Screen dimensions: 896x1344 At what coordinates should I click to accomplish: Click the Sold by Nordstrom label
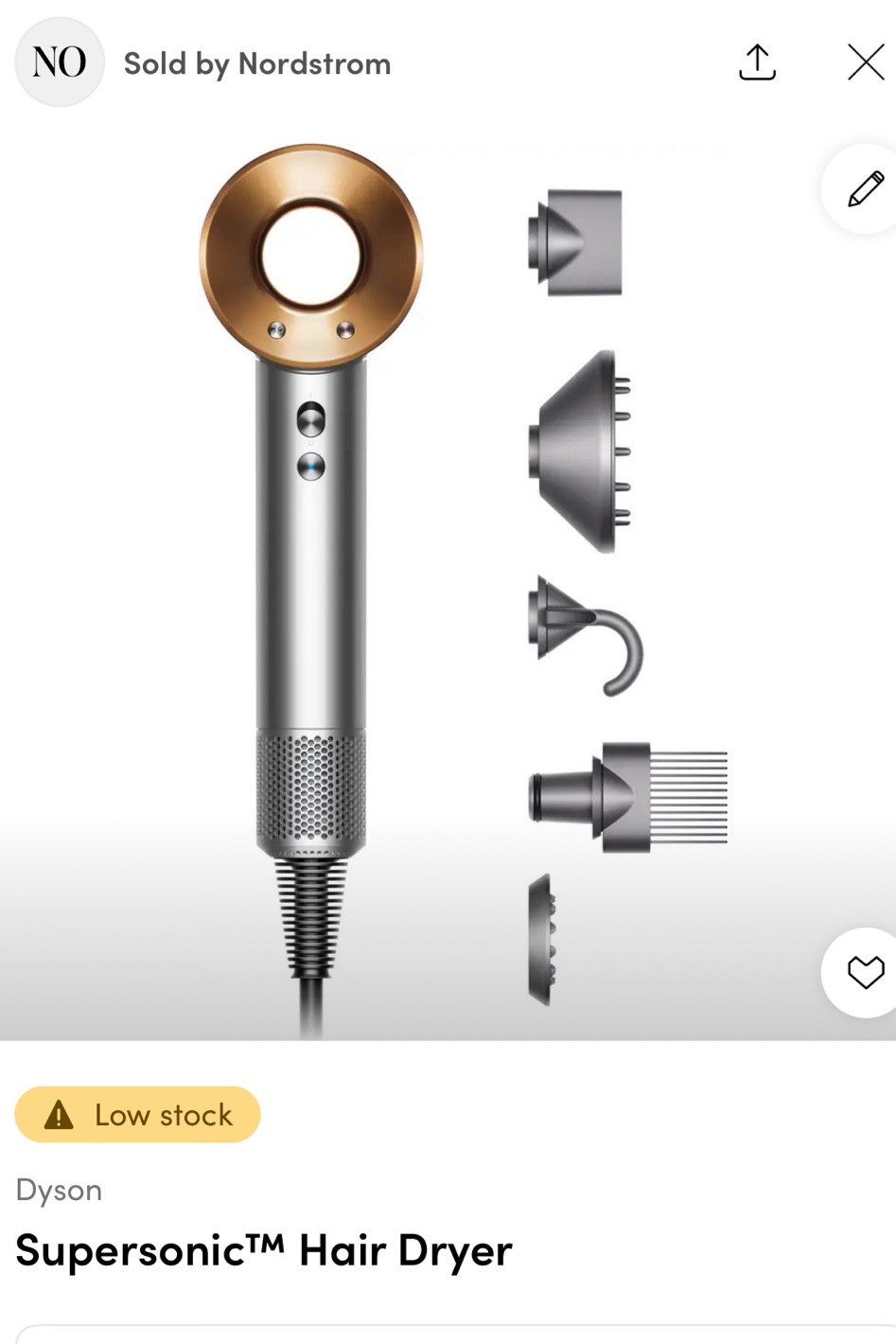[257, 63]
